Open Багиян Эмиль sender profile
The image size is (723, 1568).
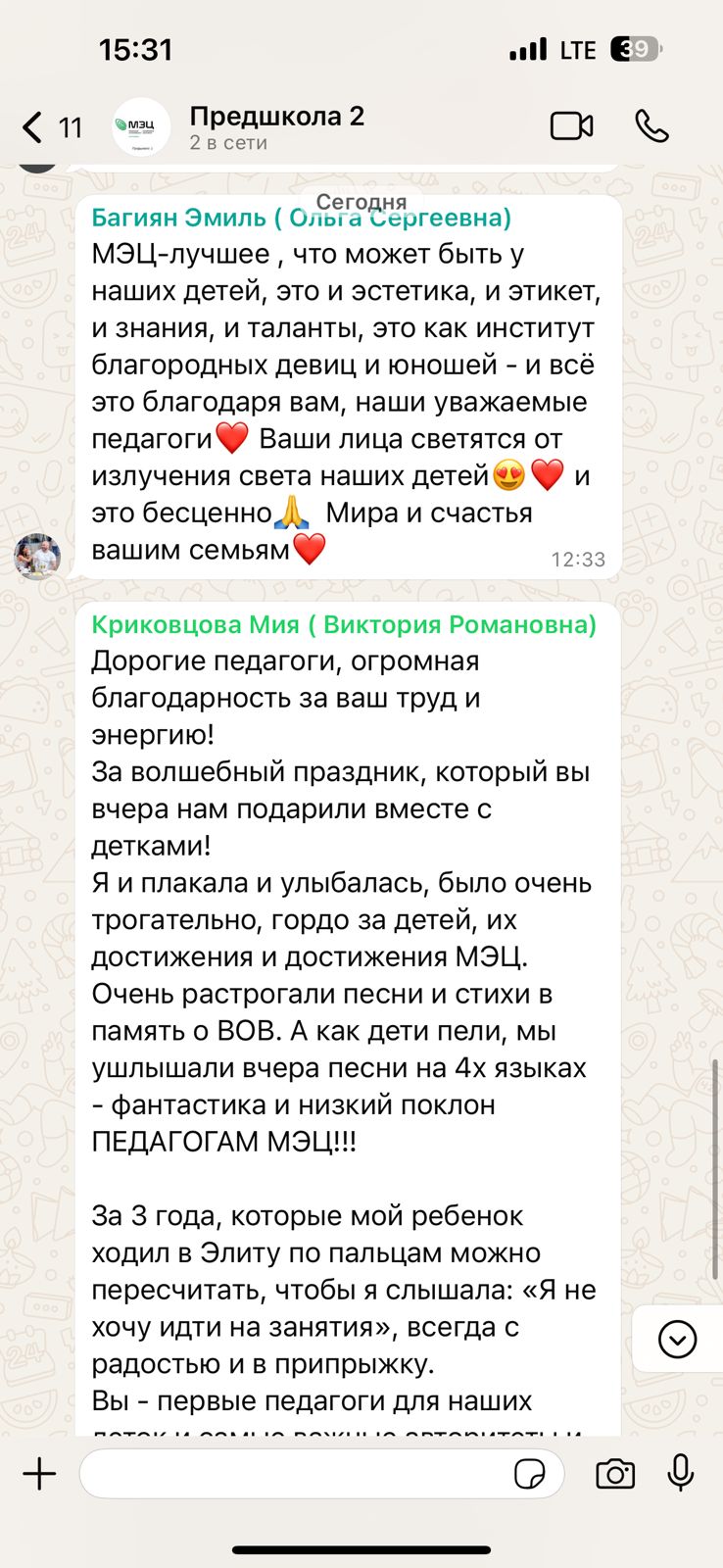point(302,218)
